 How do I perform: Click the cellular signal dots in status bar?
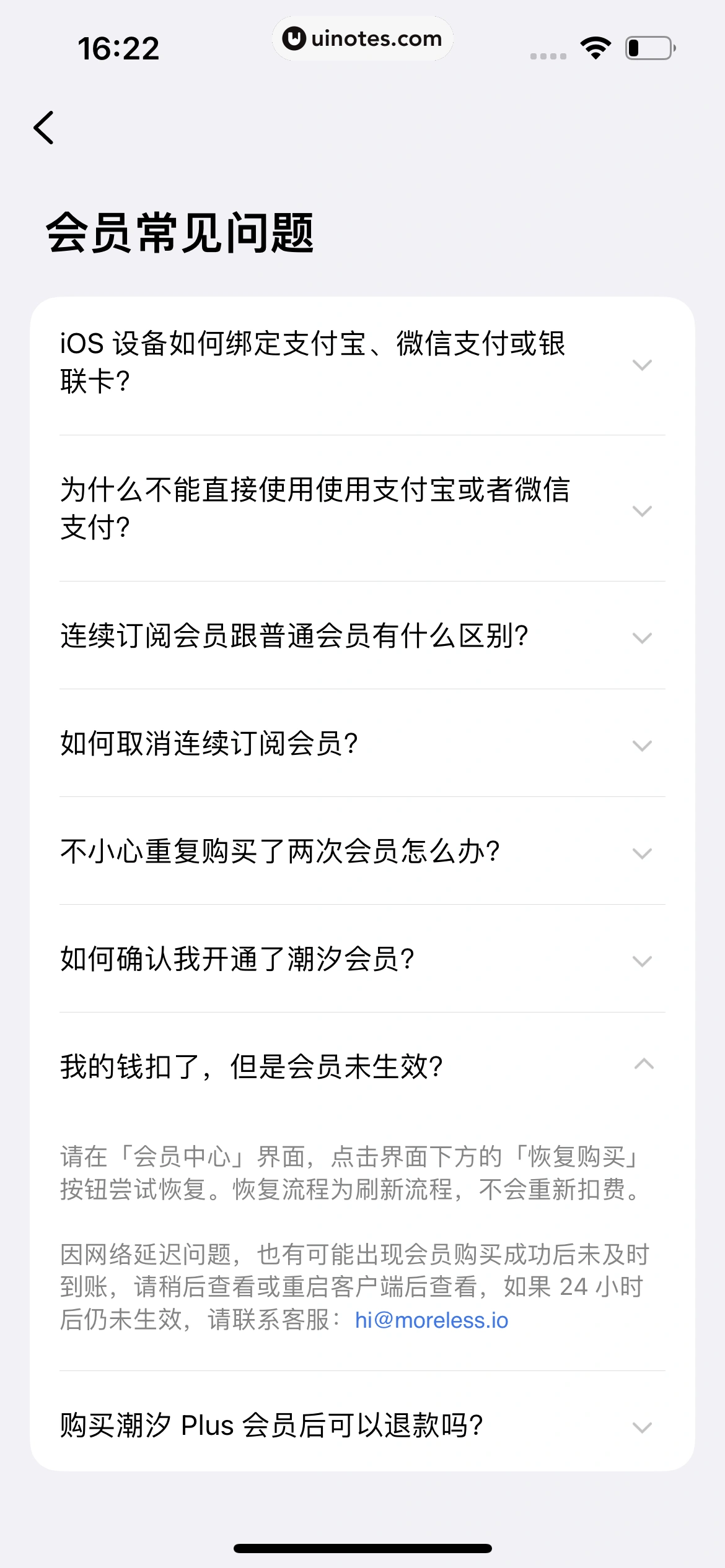click(x=548, y=56)
